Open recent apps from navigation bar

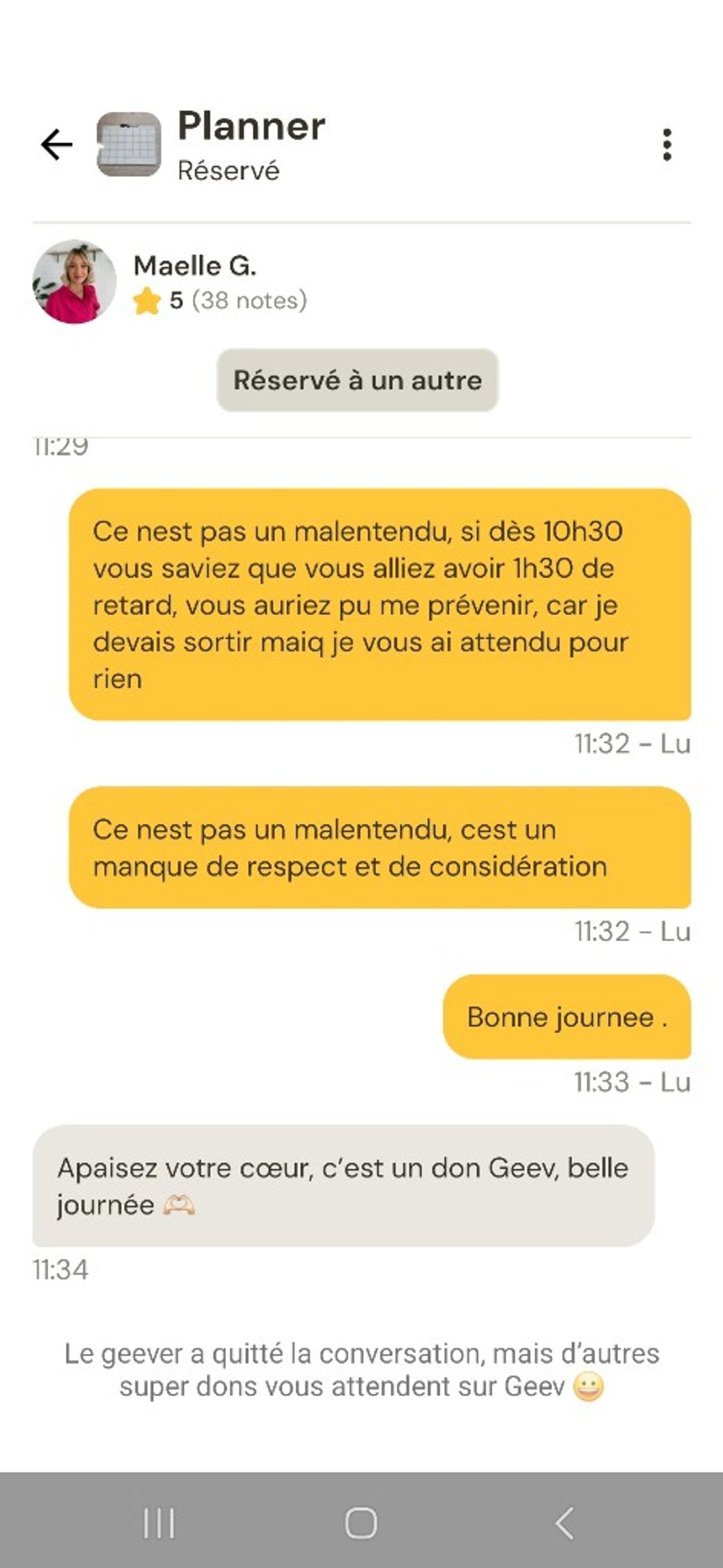click(x=158, y=1522)
